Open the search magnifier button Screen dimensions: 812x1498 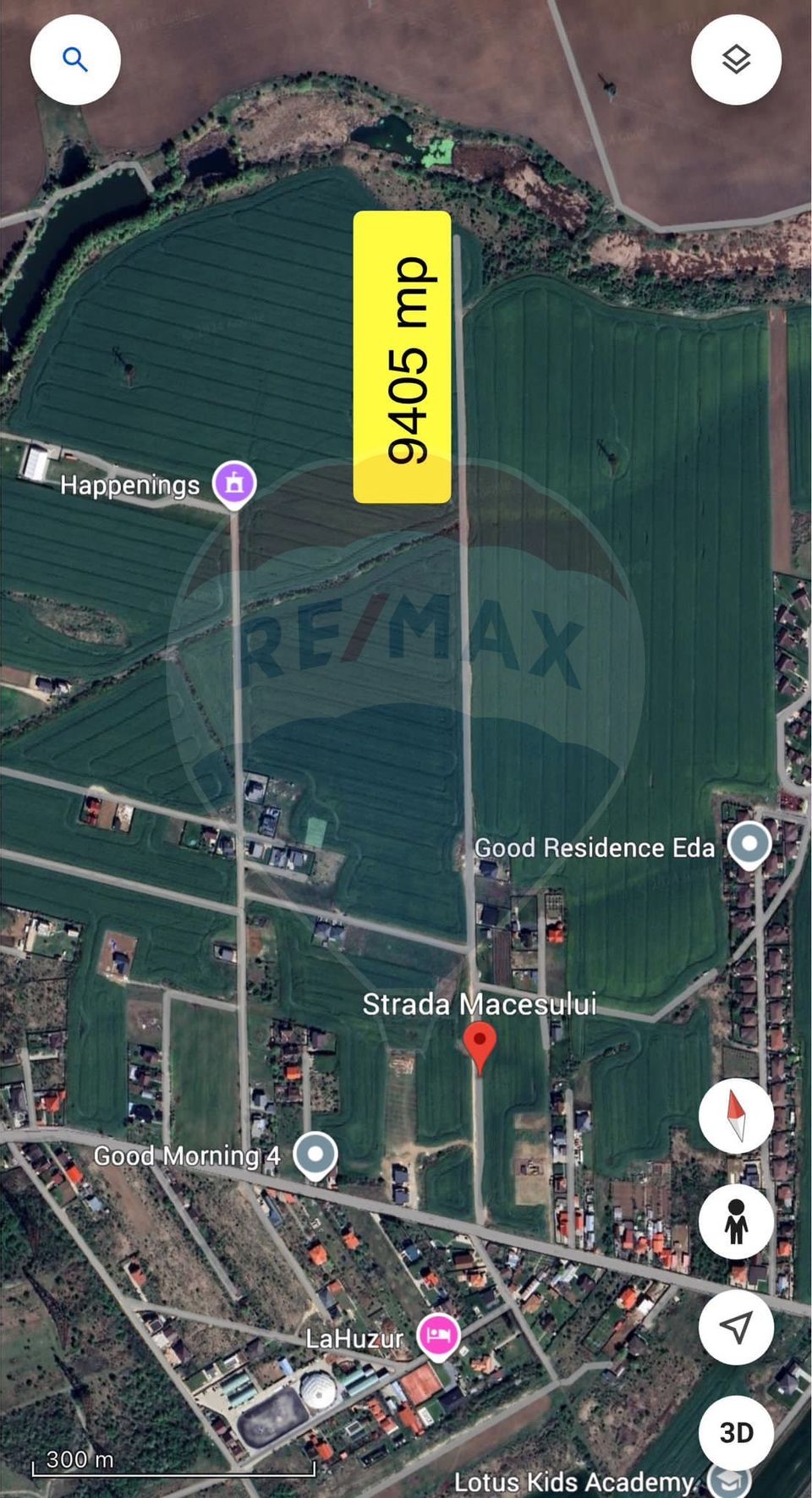tap(75, 60)
